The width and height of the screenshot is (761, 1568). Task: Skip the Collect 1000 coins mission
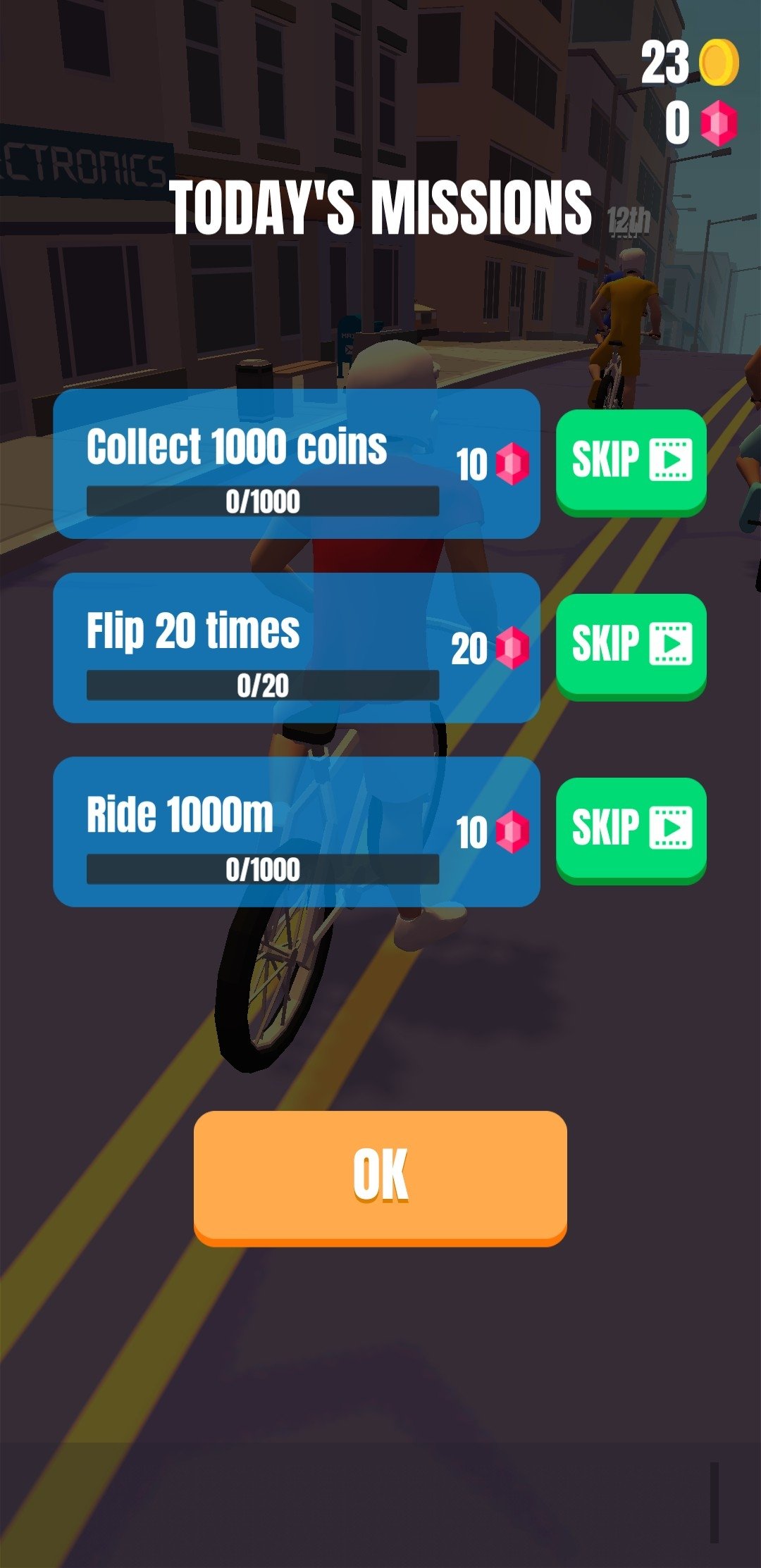click(631, 462)
